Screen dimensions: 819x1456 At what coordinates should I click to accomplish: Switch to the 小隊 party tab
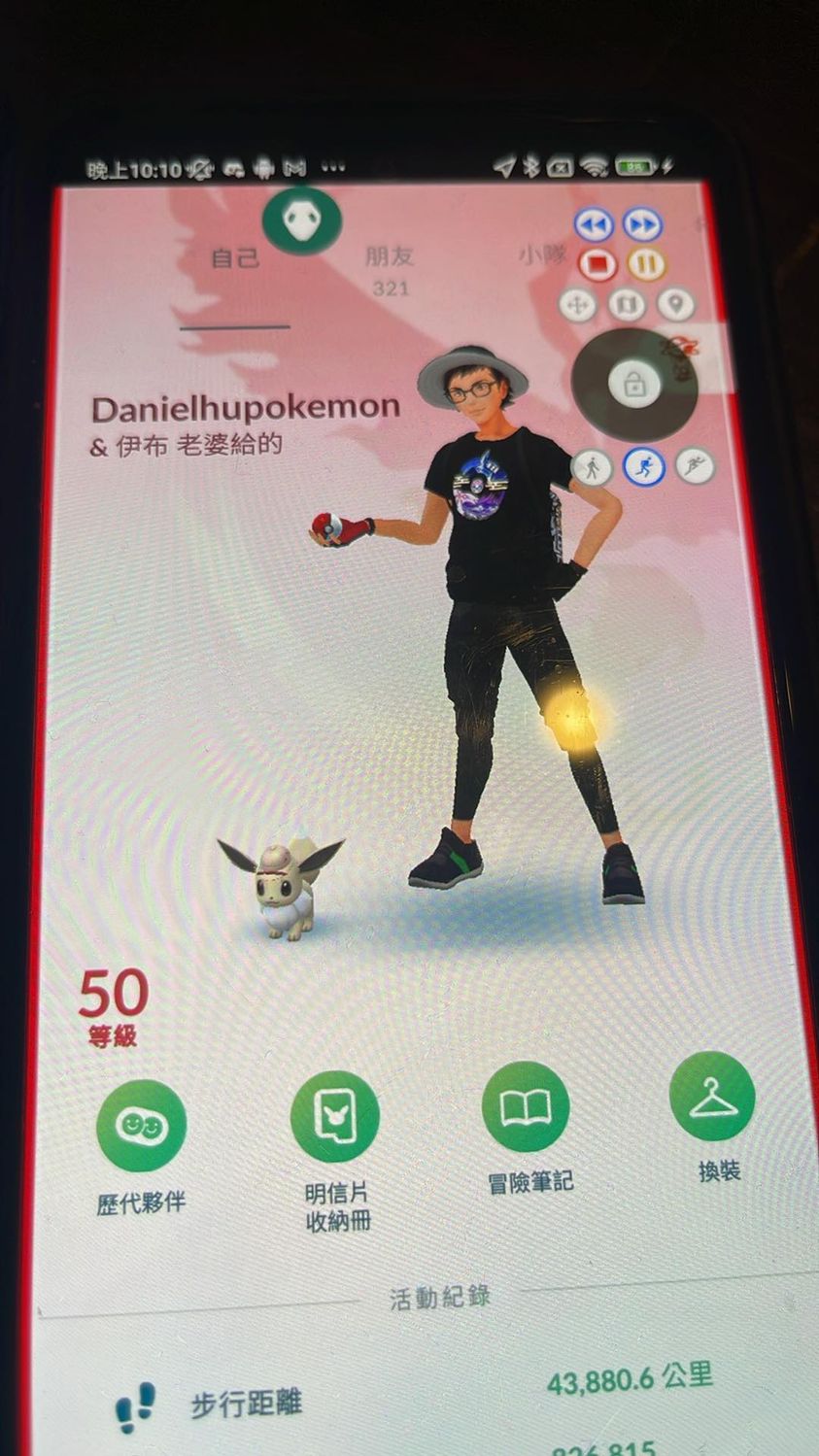540,255
